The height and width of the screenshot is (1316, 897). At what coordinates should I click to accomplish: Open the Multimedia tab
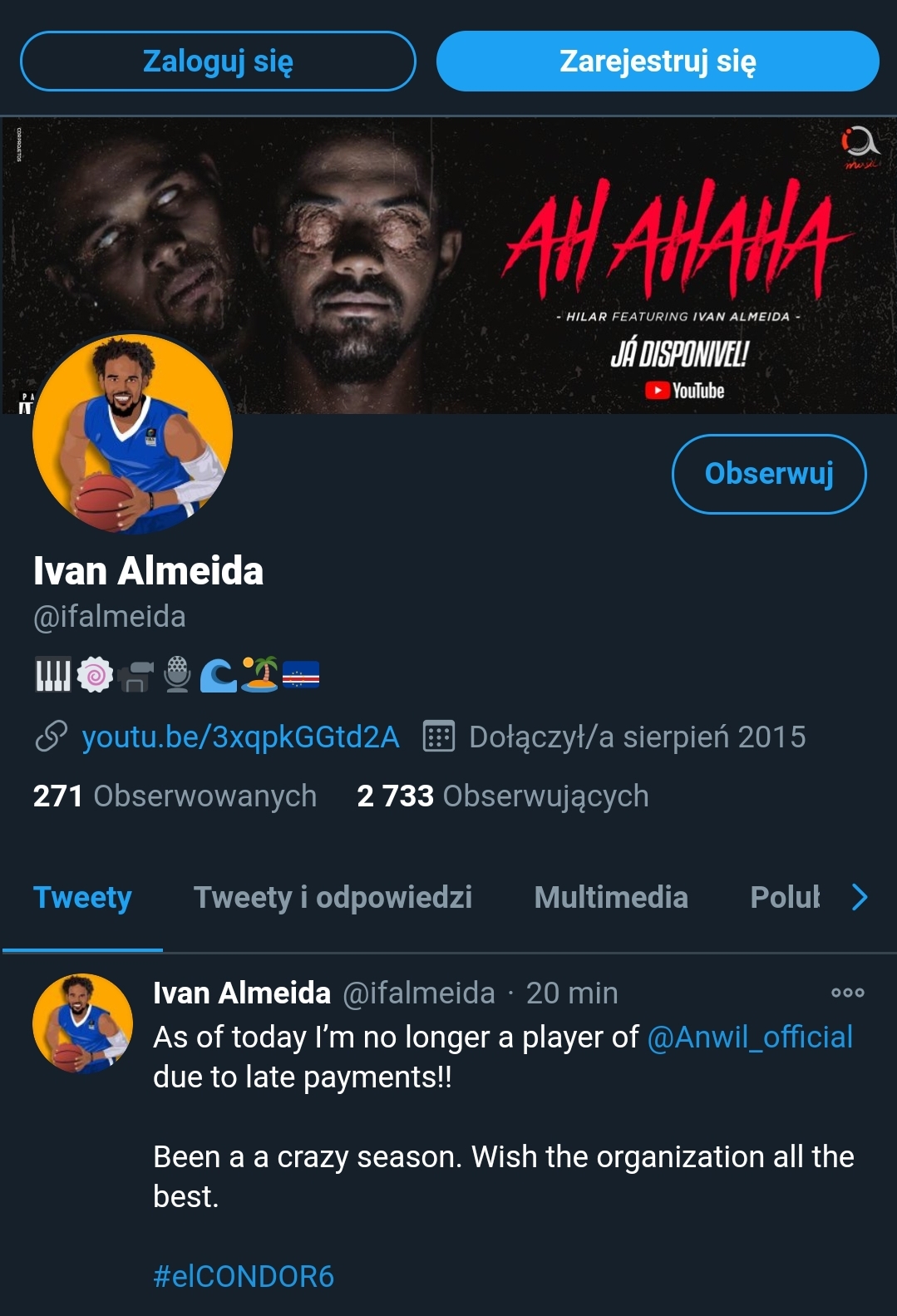[x=611, y=898]
